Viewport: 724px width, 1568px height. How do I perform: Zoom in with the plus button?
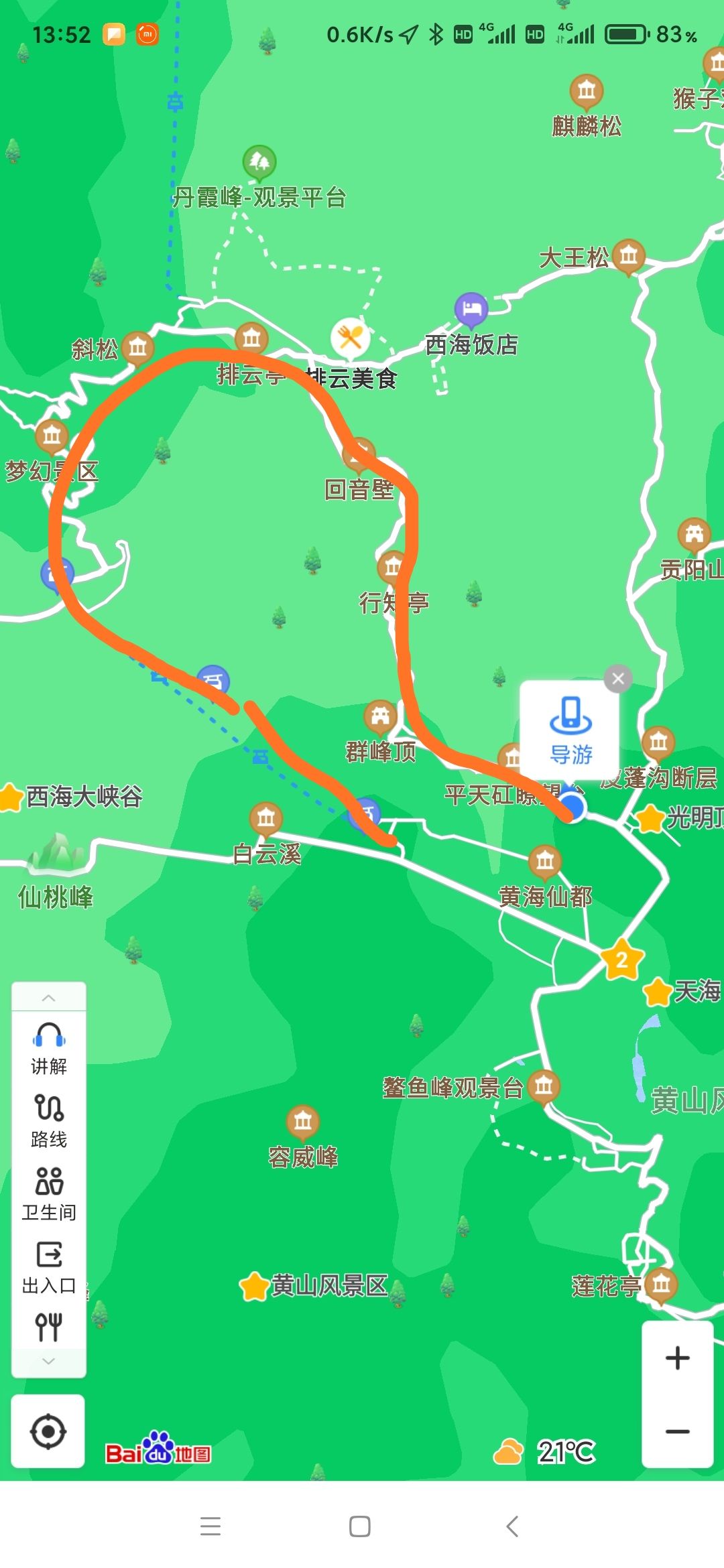[678, 1358]
